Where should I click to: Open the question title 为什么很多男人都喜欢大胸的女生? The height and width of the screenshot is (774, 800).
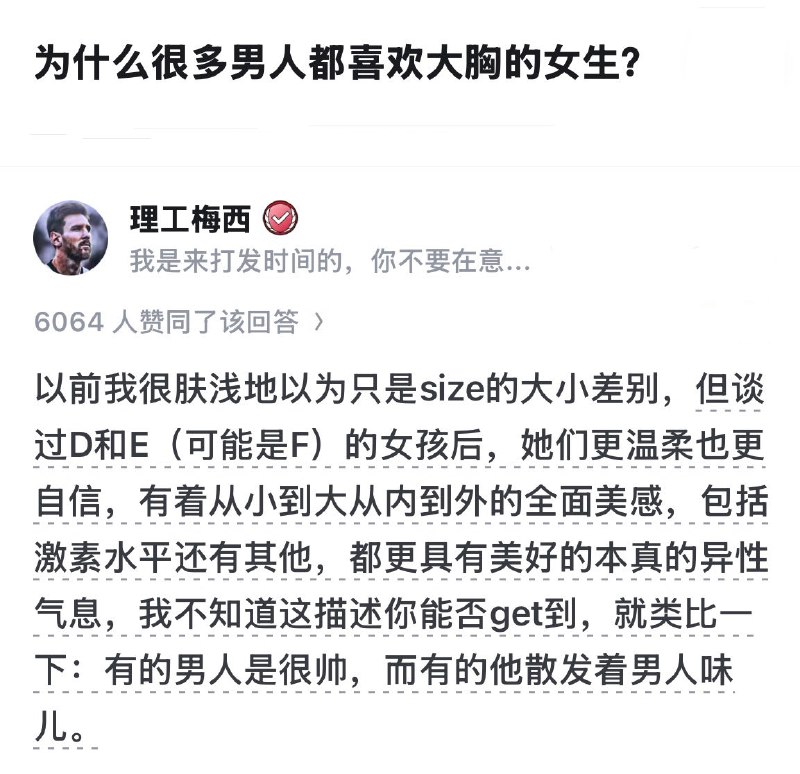[x=337, y=64]
